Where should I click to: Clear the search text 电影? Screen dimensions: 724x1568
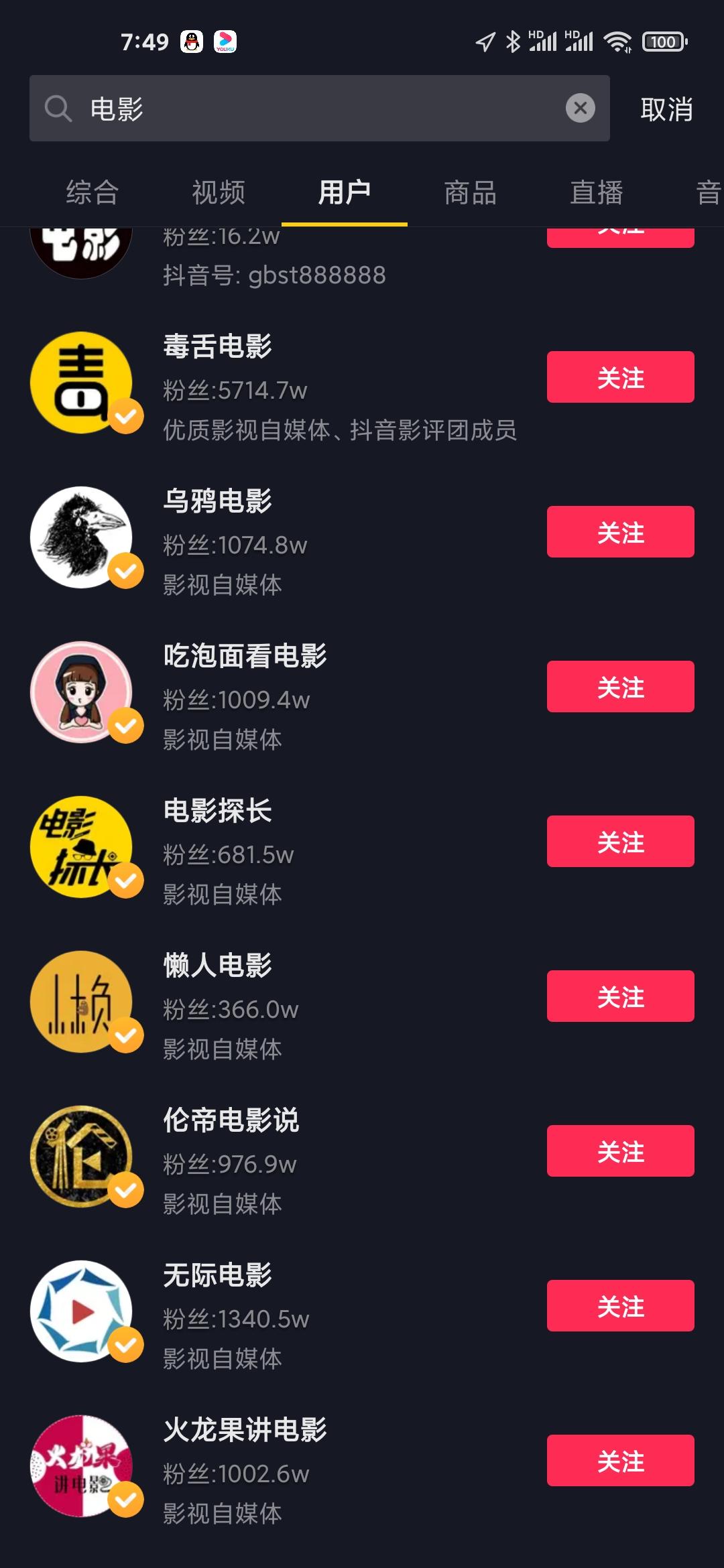pyautogui.click(x=580, y=108)
